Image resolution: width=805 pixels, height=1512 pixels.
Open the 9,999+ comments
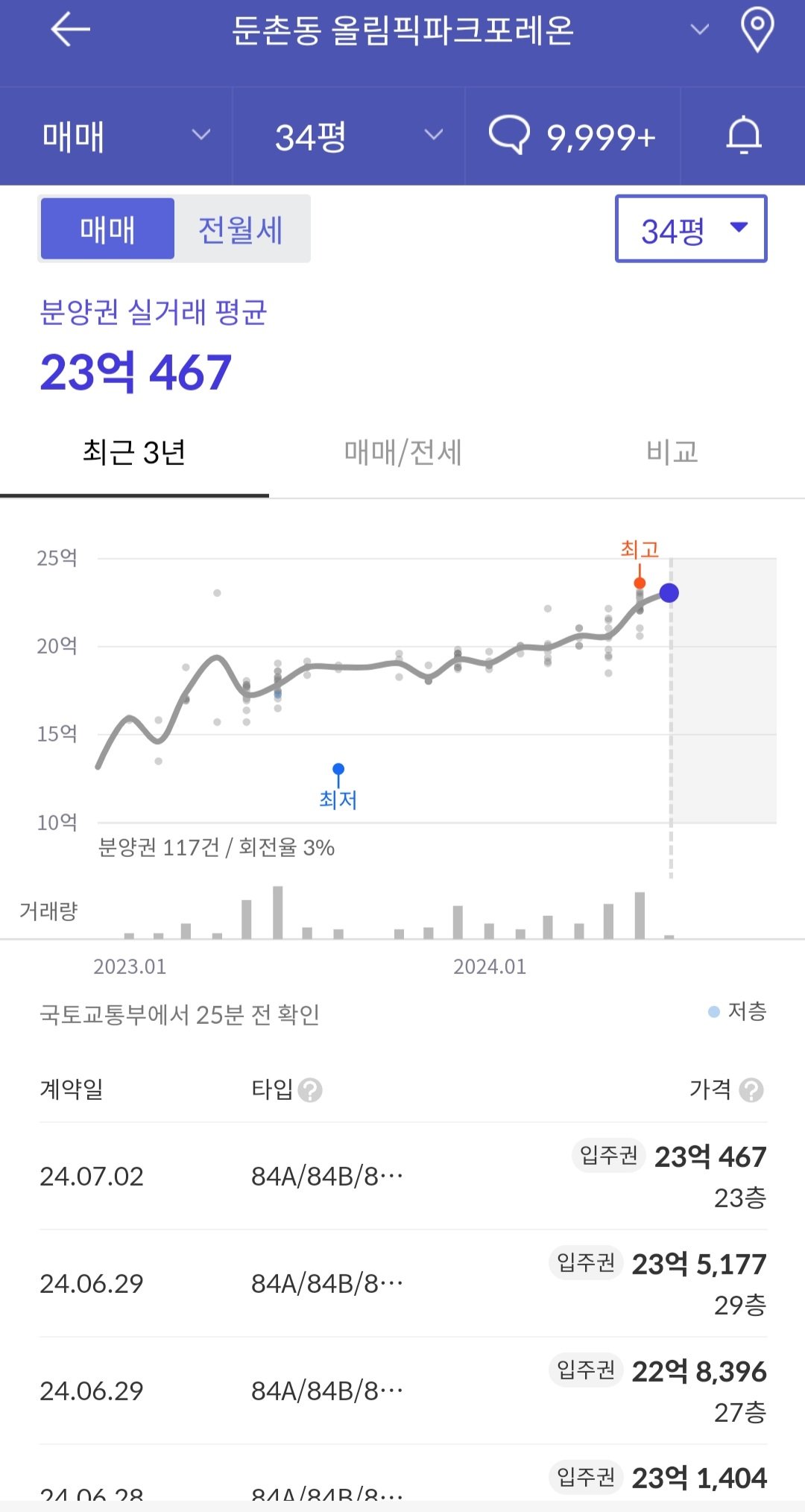572,136
